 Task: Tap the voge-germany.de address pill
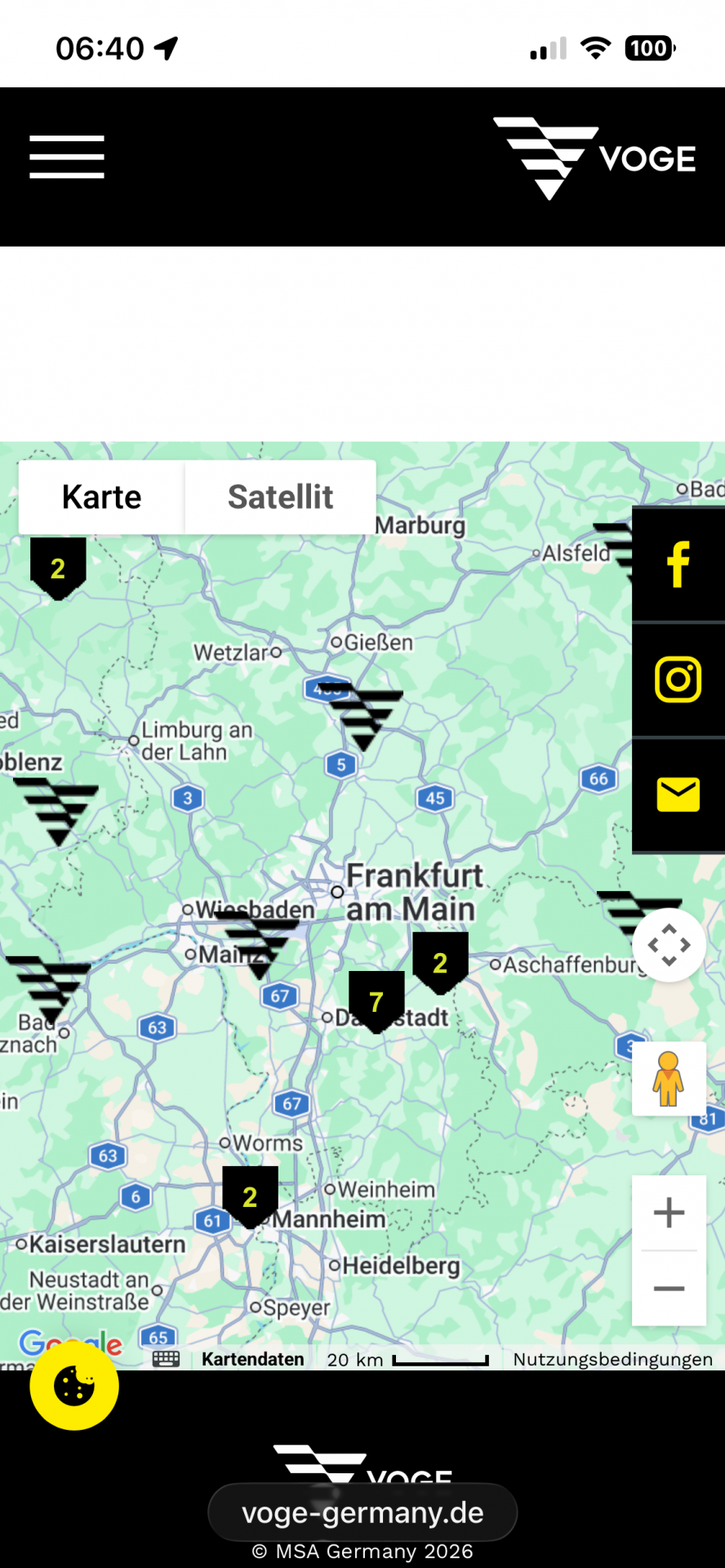click(x=362, y=1512)
